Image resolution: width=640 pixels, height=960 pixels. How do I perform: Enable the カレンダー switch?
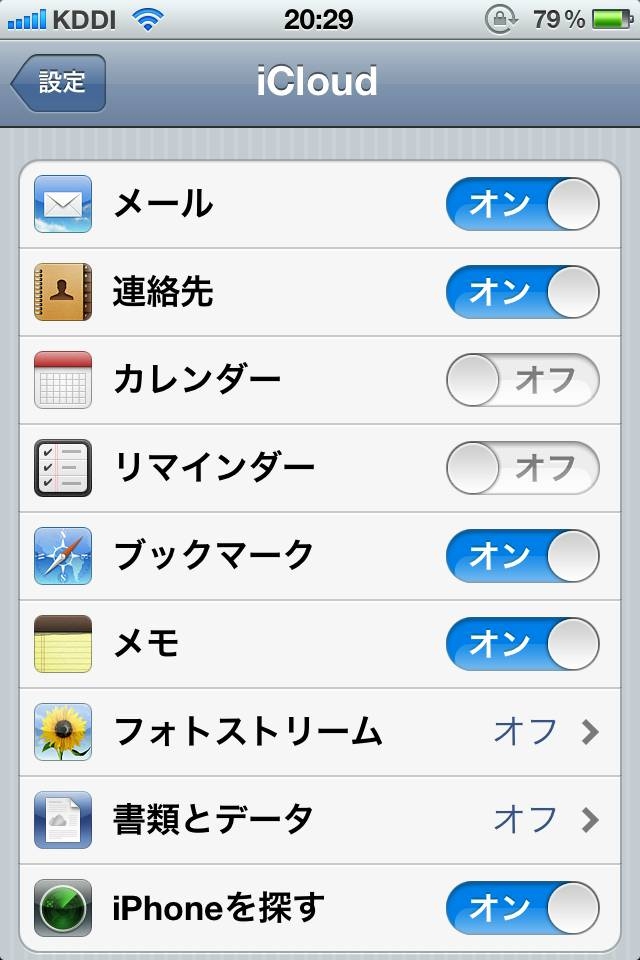pyautogui.click(x=522, y=380)
